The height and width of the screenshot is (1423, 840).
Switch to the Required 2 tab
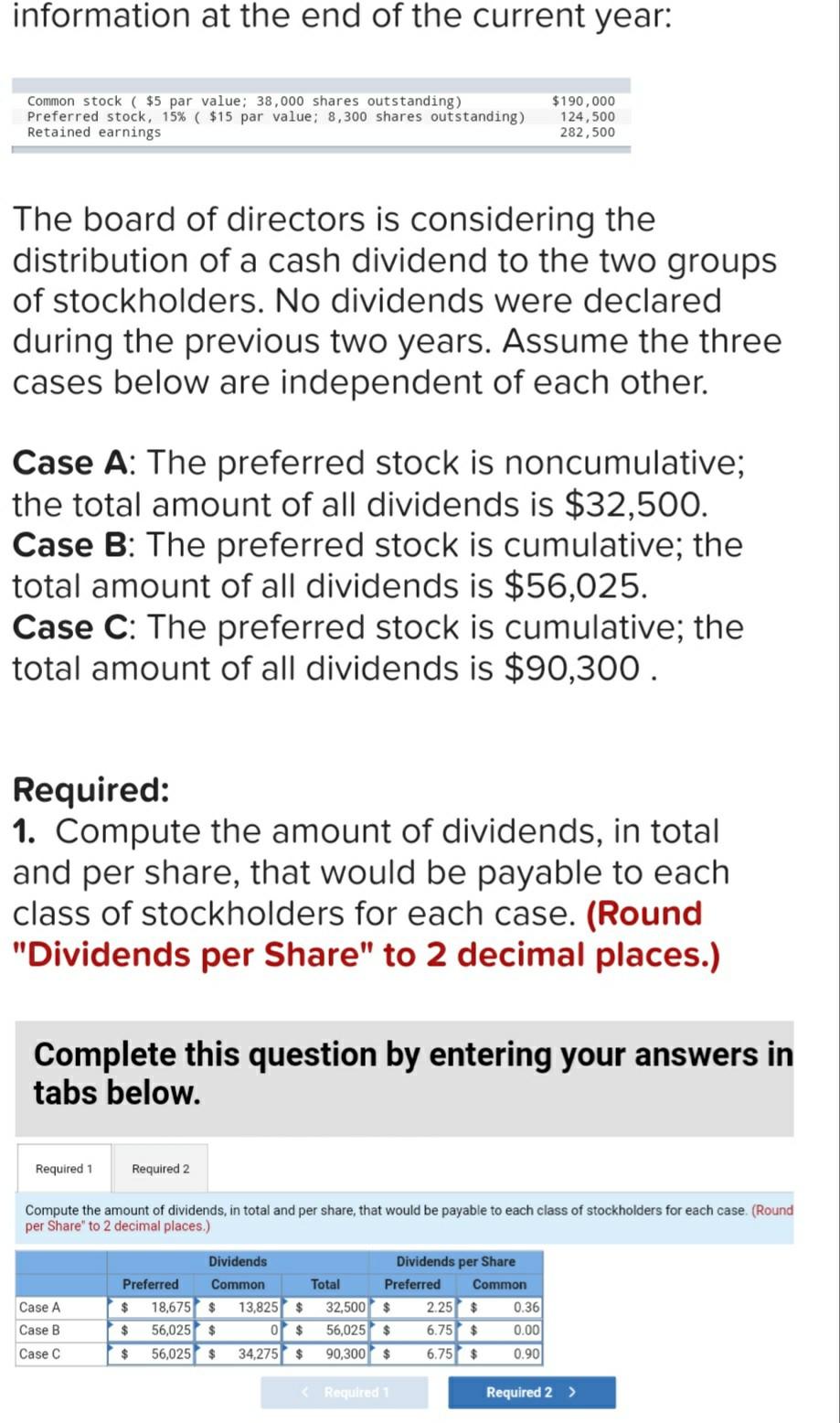pos(161,1168)
